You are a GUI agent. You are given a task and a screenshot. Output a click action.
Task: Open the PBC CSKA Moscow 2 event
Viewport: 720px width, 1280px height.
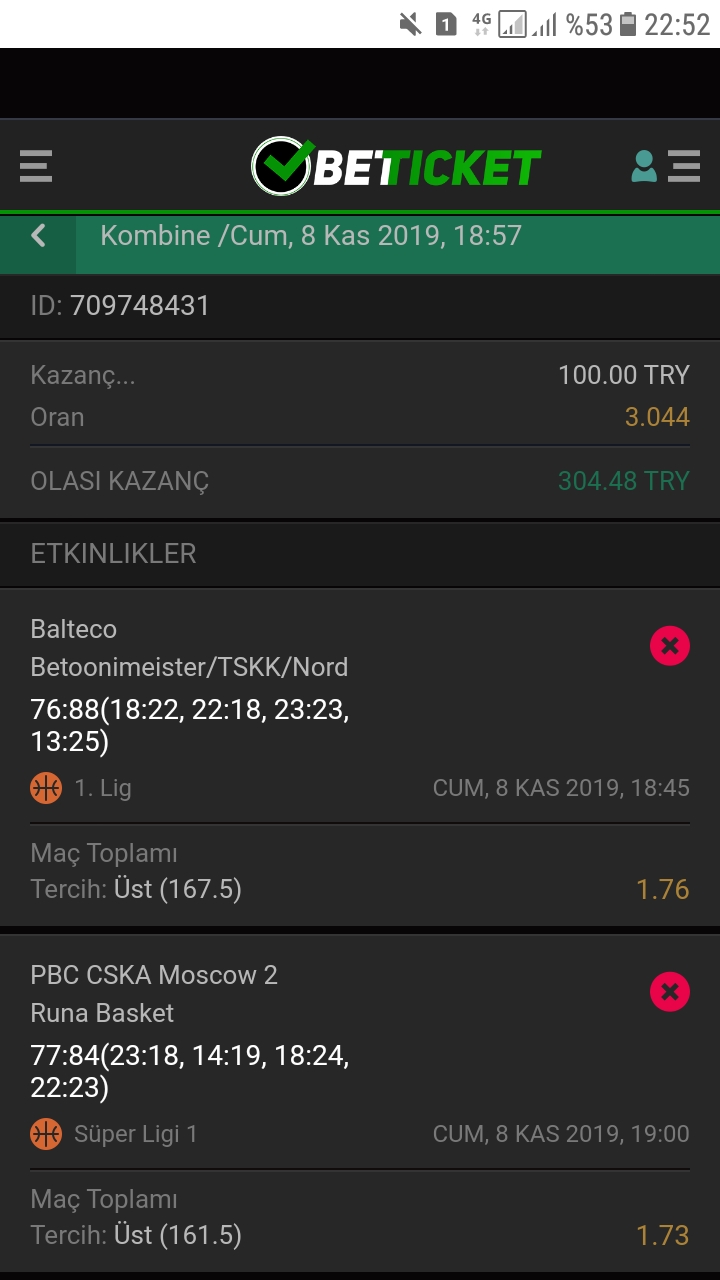coord(360,1103)
